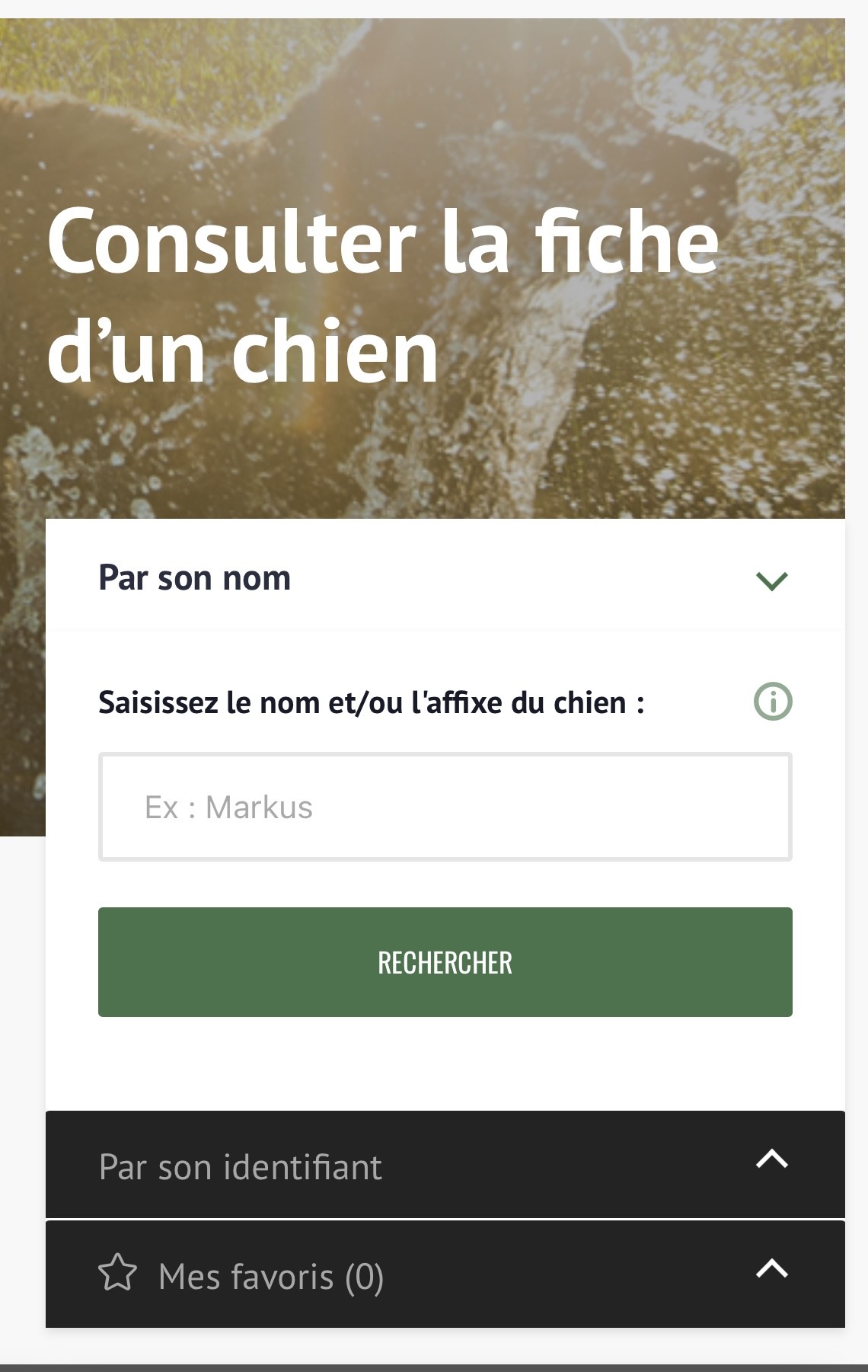This screenshot has height=1372, width=868.
Task: Tap the green RECHERCHER button
Action: pyautogui.click(x=445, y=962)
